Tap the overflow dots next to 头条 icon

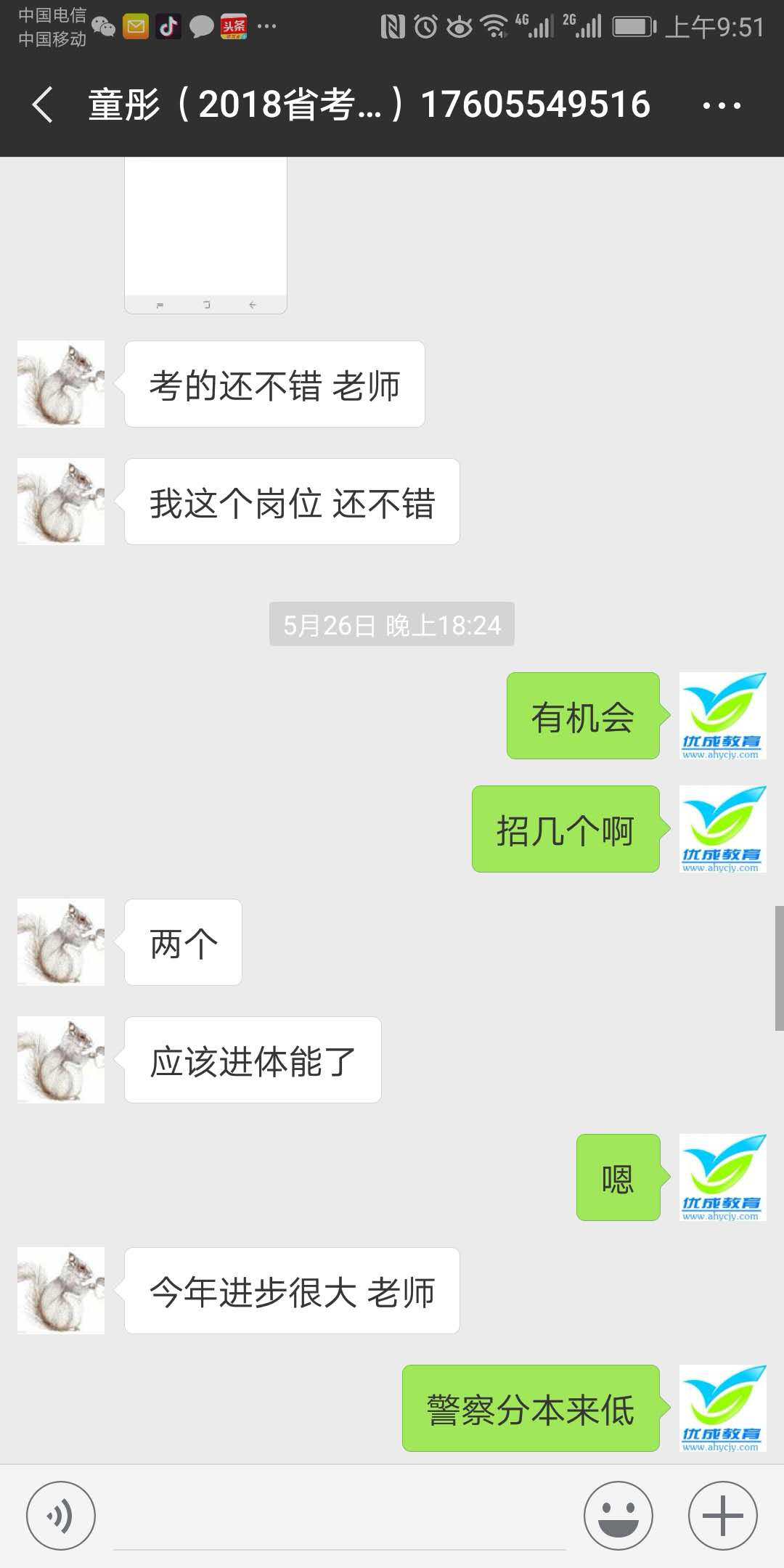[267, 24]
